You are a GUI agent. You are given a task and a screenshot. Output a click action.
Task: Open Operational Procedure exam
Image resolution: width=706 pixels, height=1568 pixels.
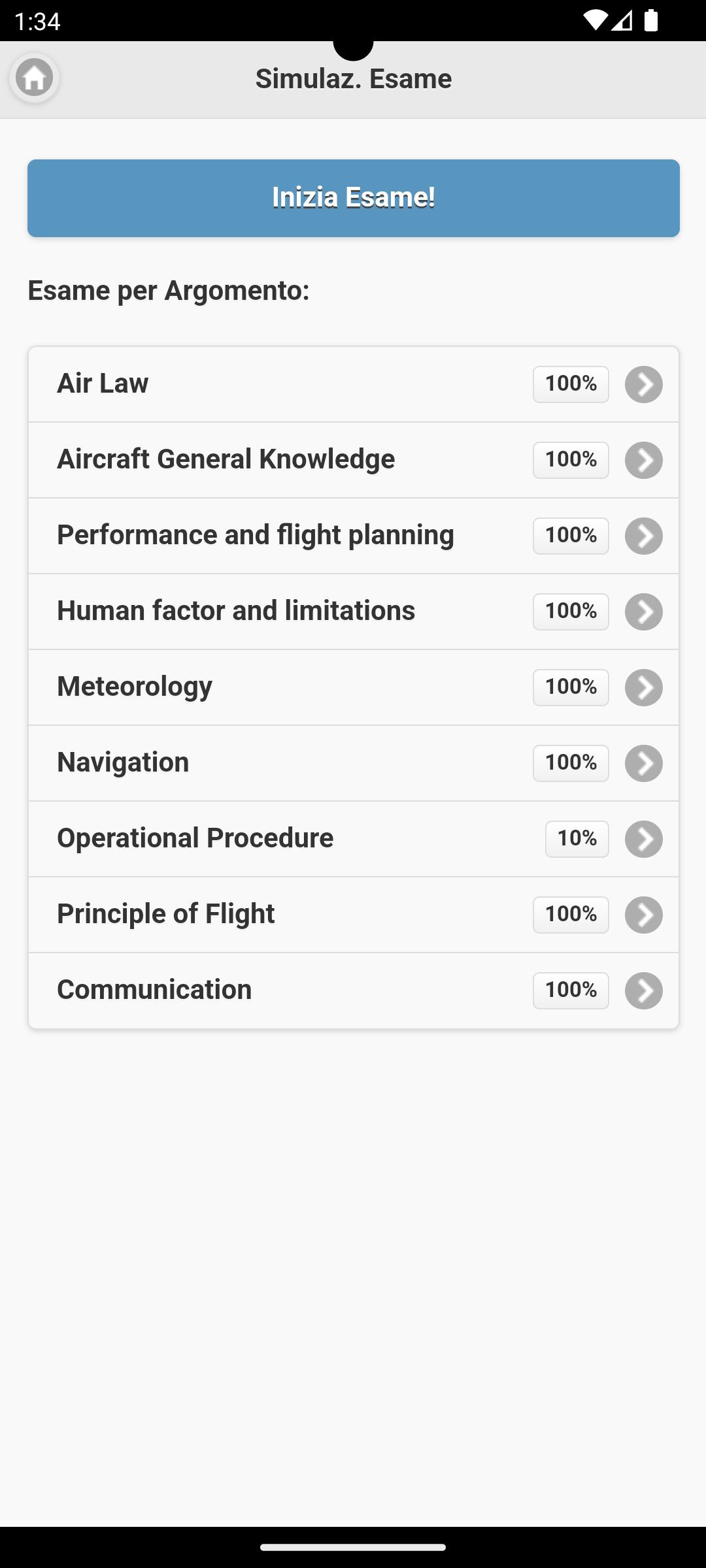[x=353, y=839]
